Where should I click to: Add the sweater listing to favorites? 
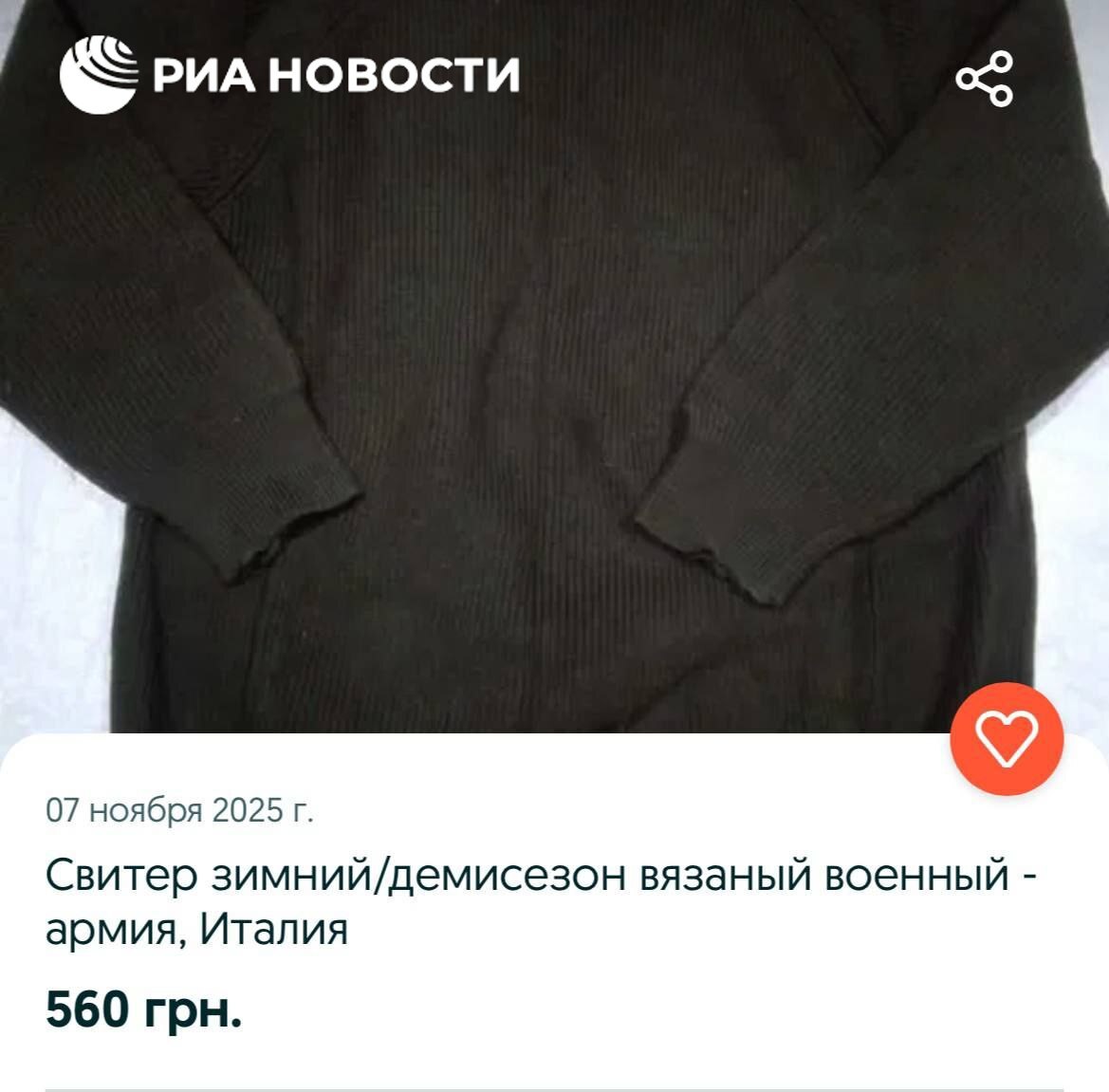coord(1007,739)
